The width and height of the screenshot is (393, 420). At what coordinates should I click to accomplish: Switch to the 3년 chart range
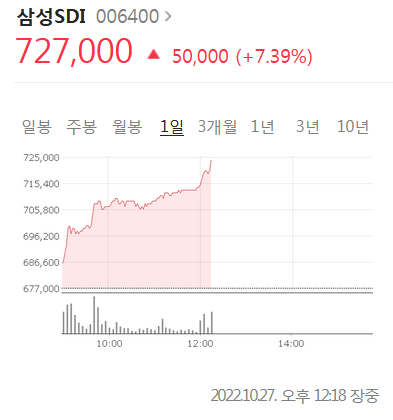[308, 127]
